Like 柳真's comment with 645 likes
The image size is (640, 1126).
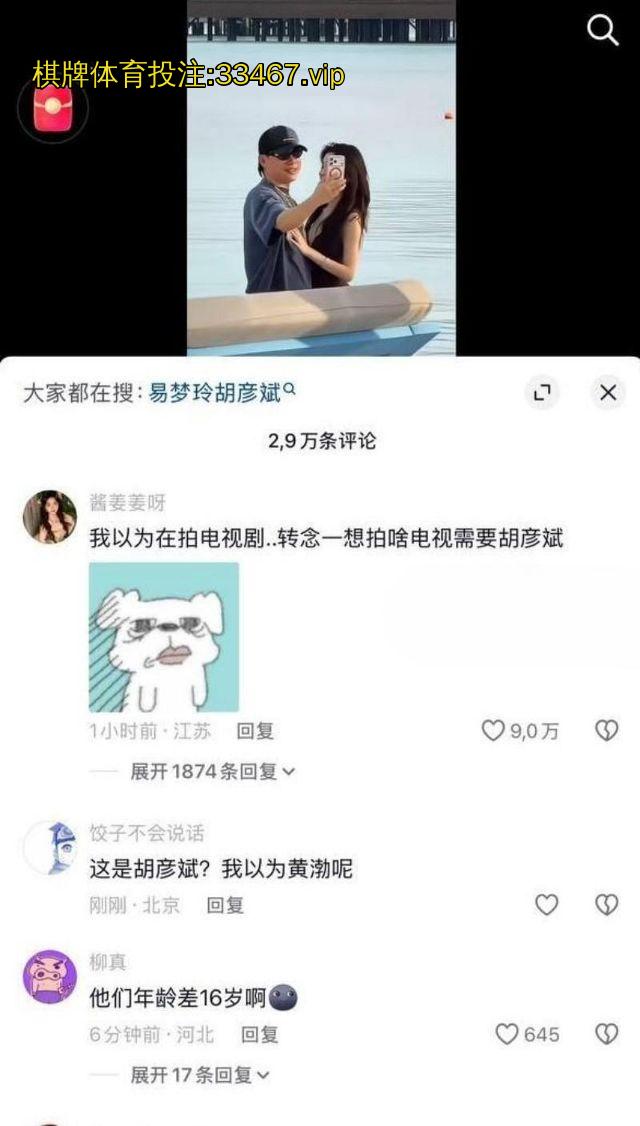(508, 1034)
